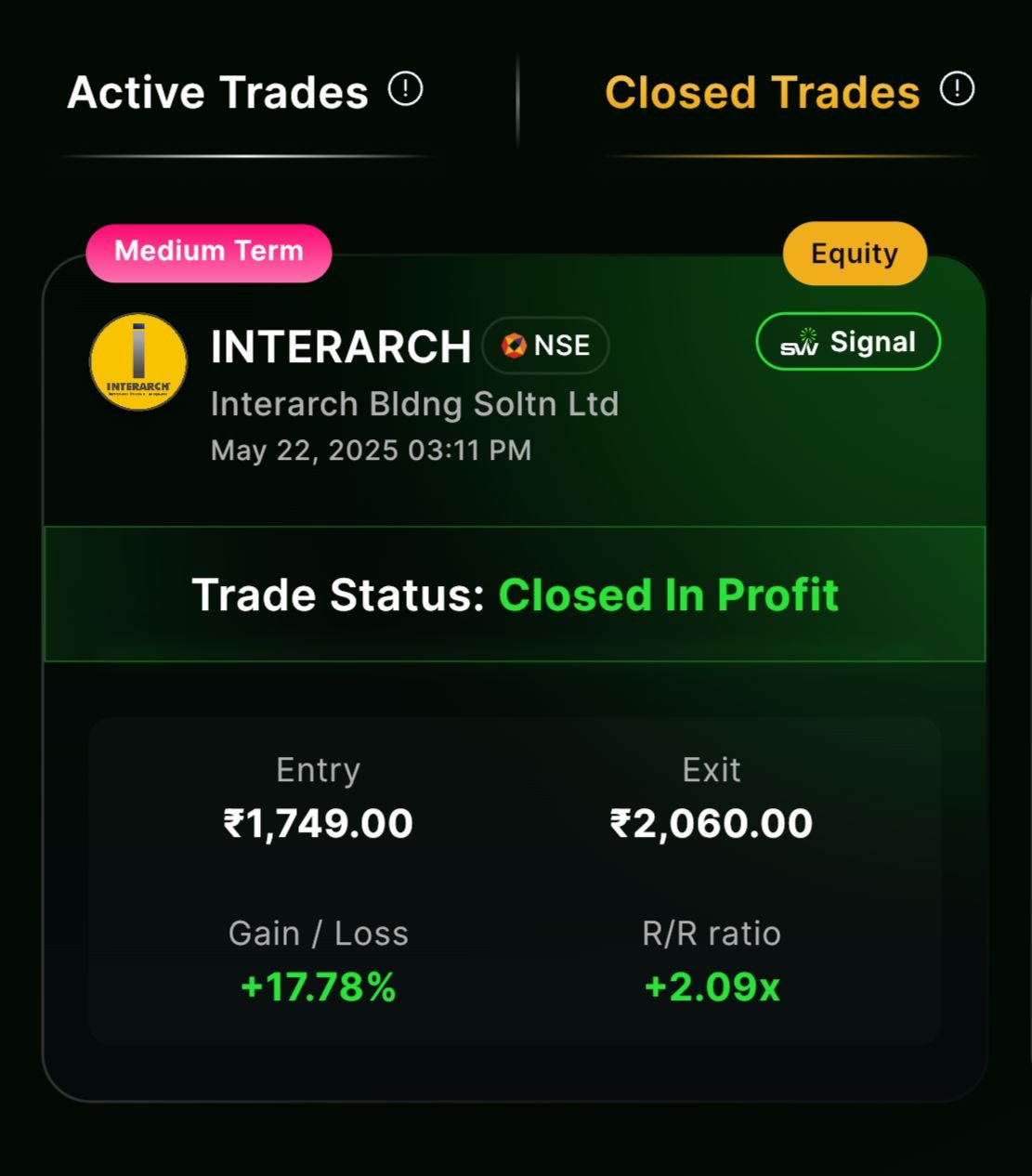Switch to the Active Trades tab
Screen dimensions: 1032x1176
(x=217, y=93)
